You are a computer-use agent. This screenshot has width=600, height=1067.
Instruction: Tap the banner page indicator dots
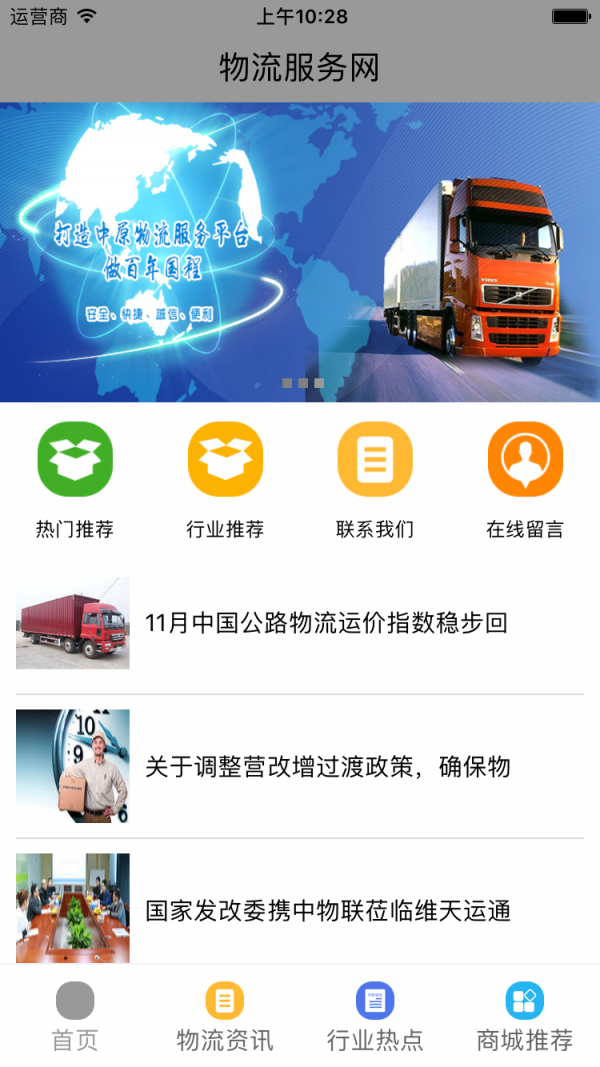(302, 383)
